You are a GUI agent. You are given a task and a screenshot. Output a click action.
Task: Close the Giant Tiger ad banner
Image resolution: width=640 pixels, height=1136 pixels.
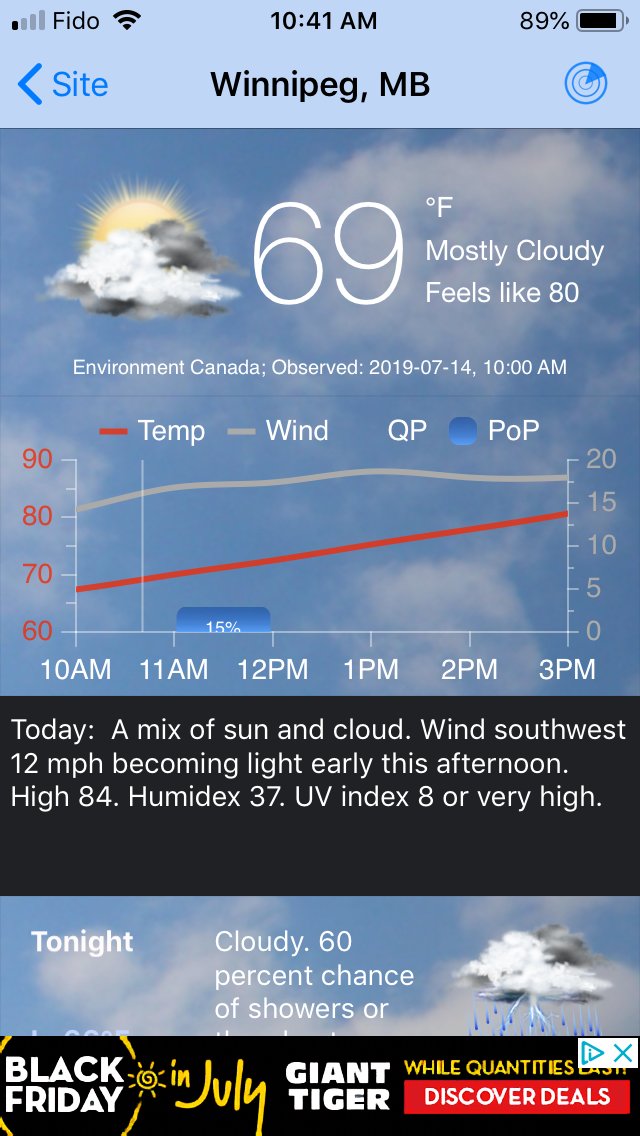pyautogui.click(x=623, y=1051)
